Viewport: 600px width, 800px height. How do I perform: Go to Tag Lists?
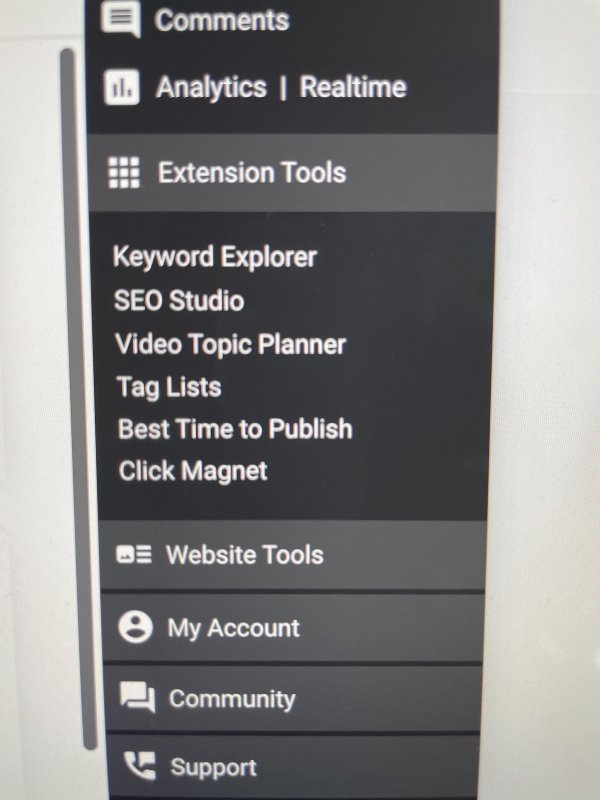point(169,387)
